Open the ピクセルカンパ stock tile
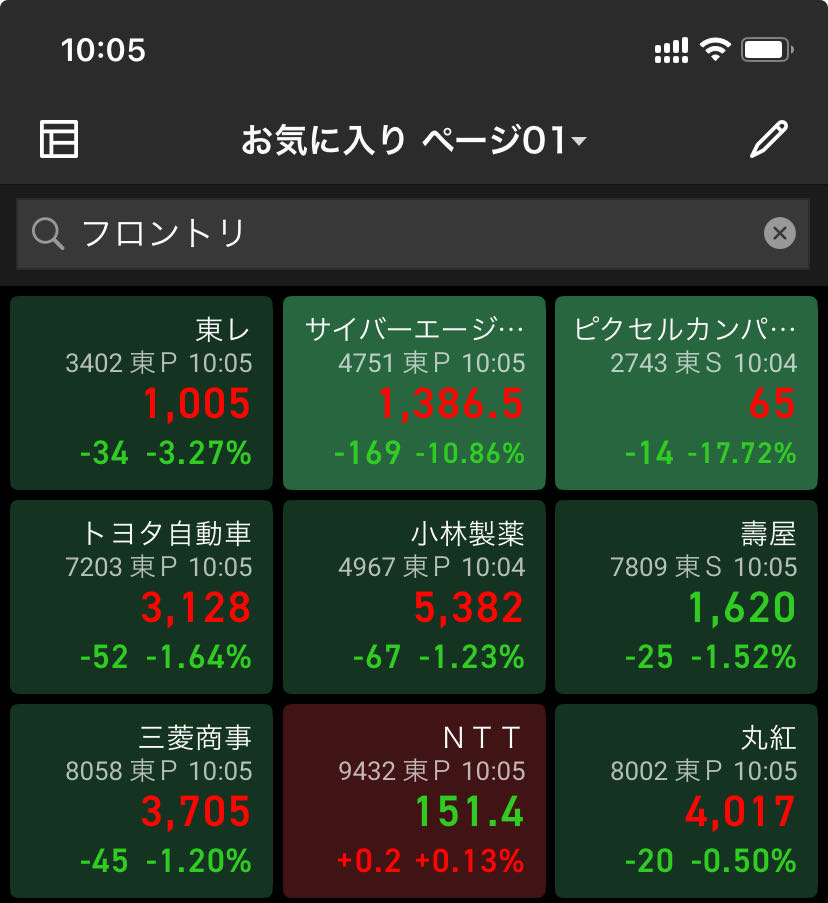The width and height of the screenshot is (828, 903). tap(686, 393)
